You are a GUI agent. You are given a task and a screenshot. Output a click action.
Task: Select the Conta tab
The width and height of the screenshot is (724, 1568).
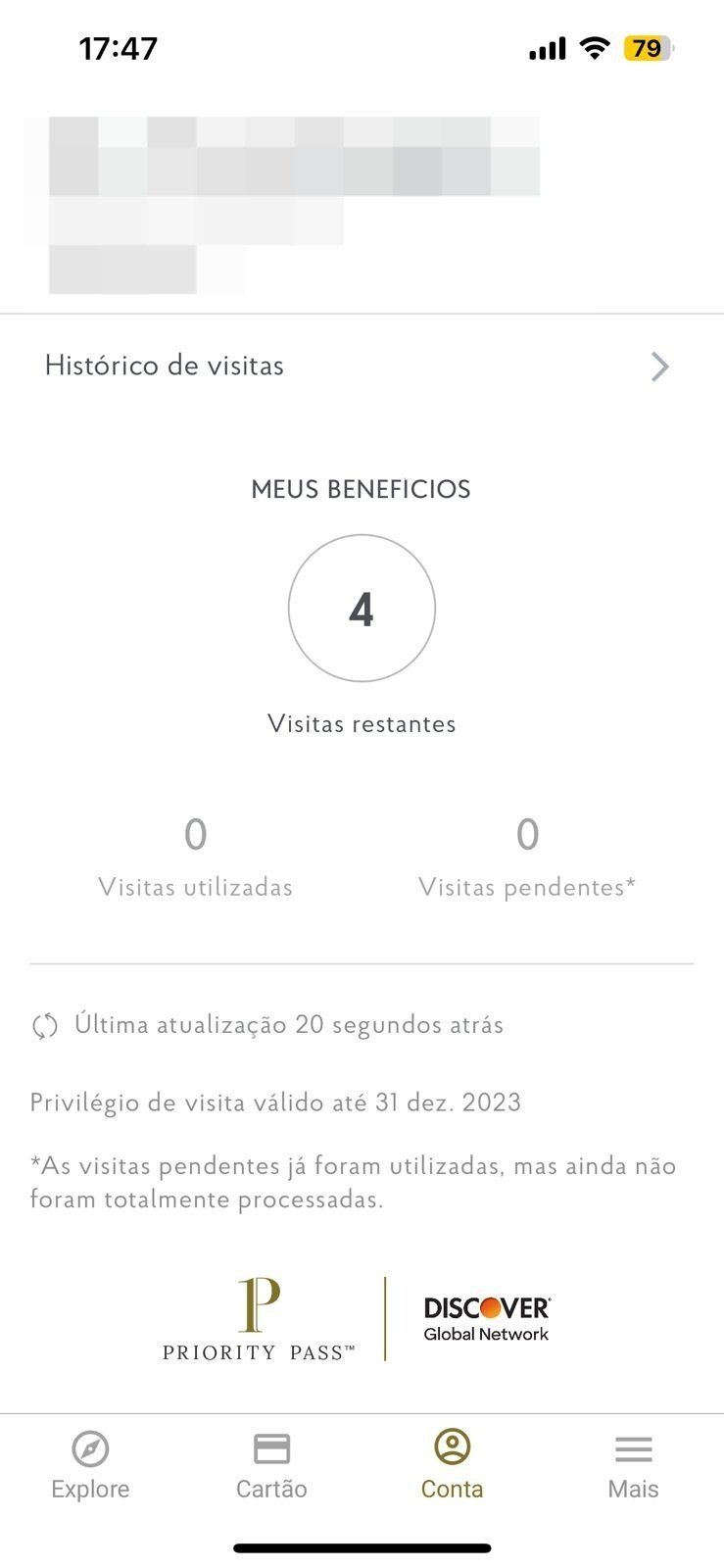[453, 1465]
